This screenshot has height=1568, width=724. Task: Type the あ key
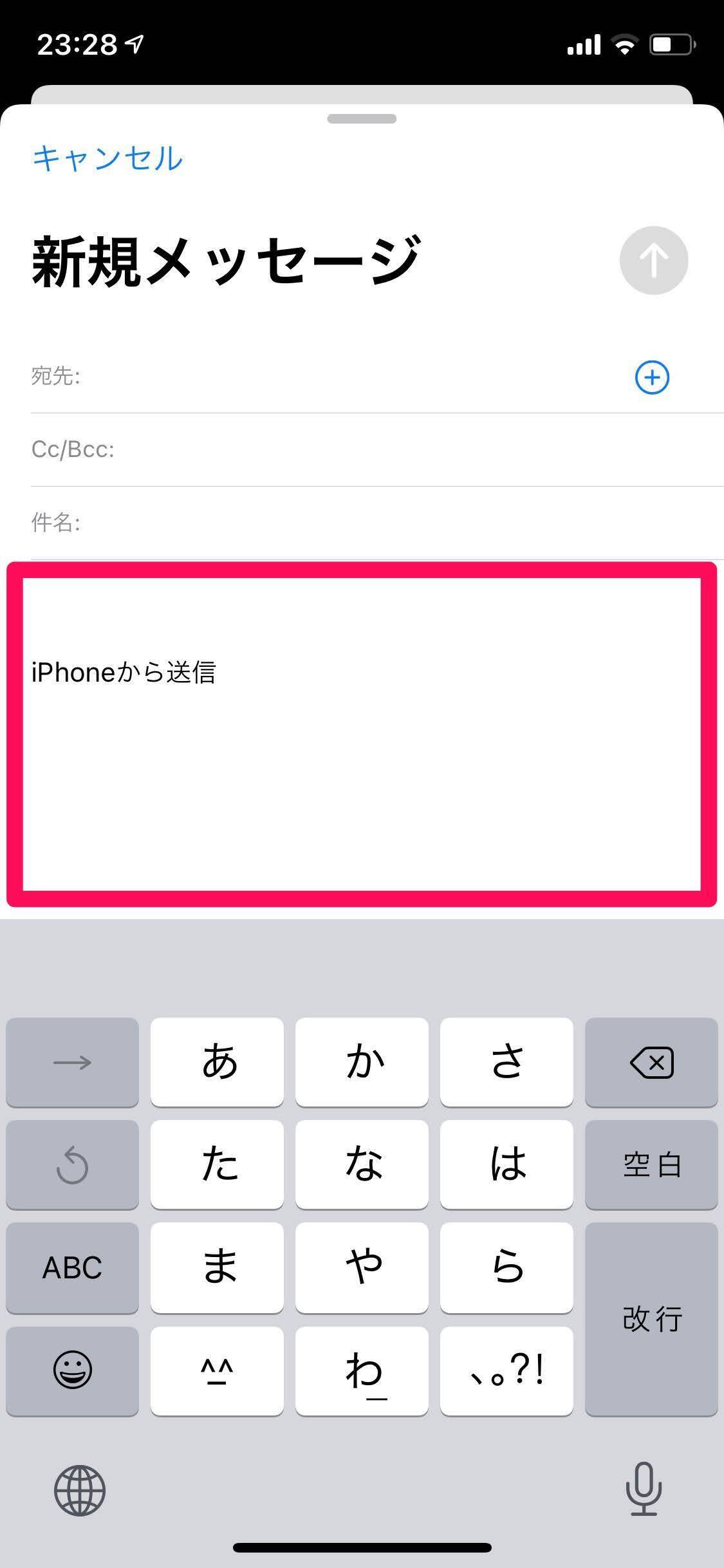[217, 1062]
